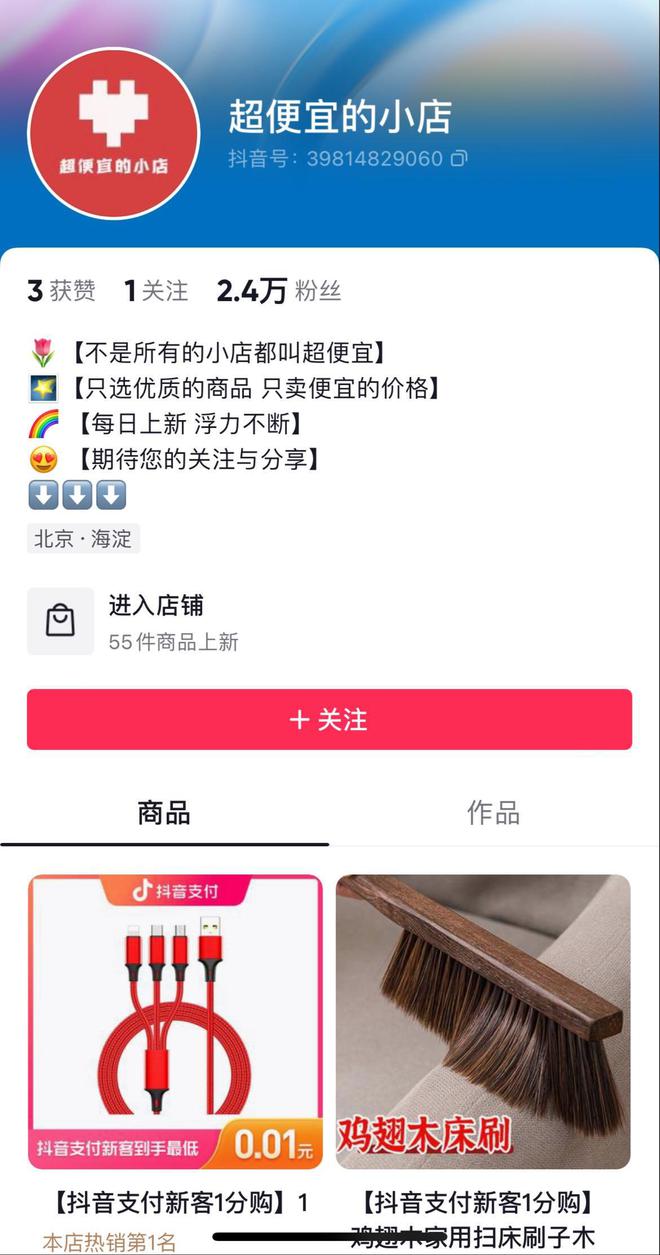The width and height of the screenshot is (660, 1255).
Task: Switch to the 作品 tab
Action: (493, 813)
